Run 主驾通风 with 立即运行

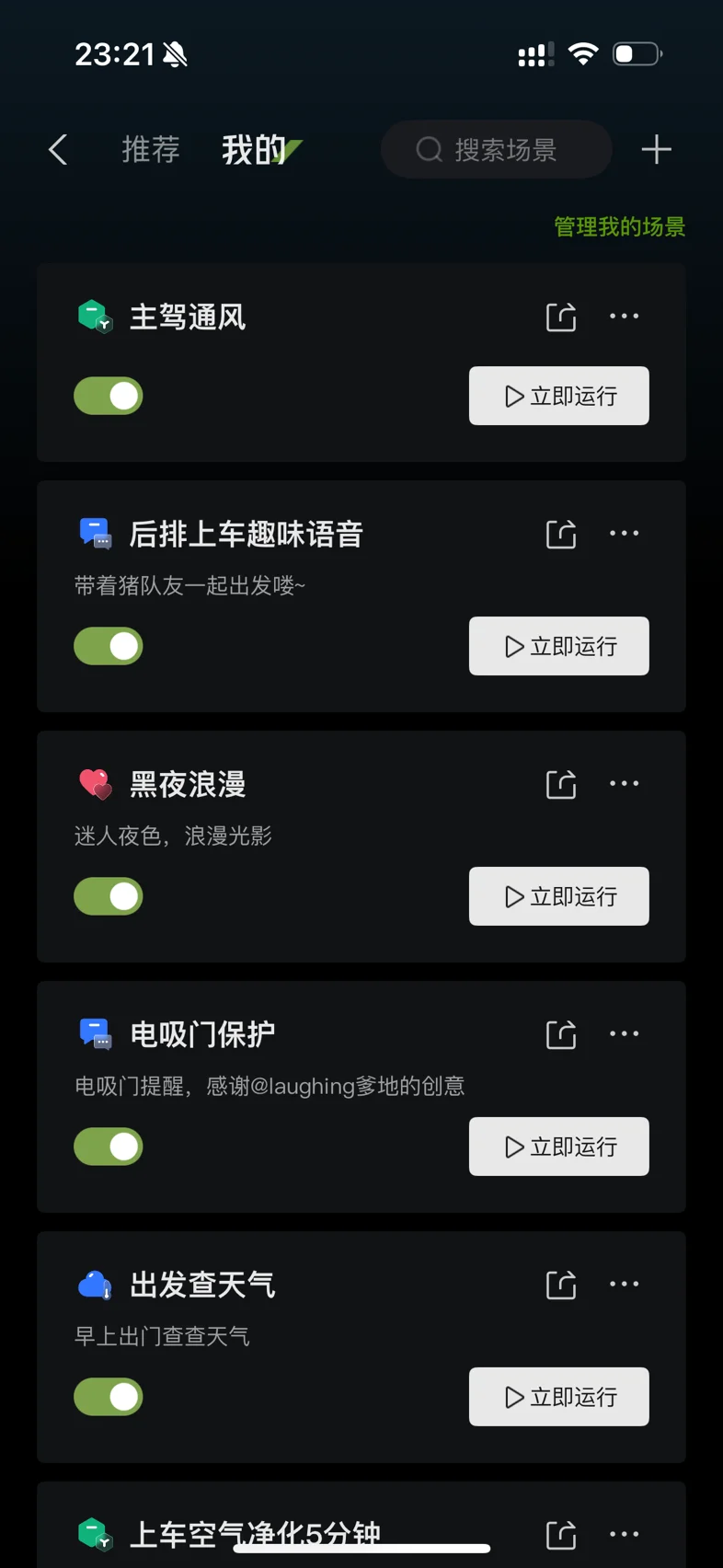pyautogui.click(x=559, y=396)
